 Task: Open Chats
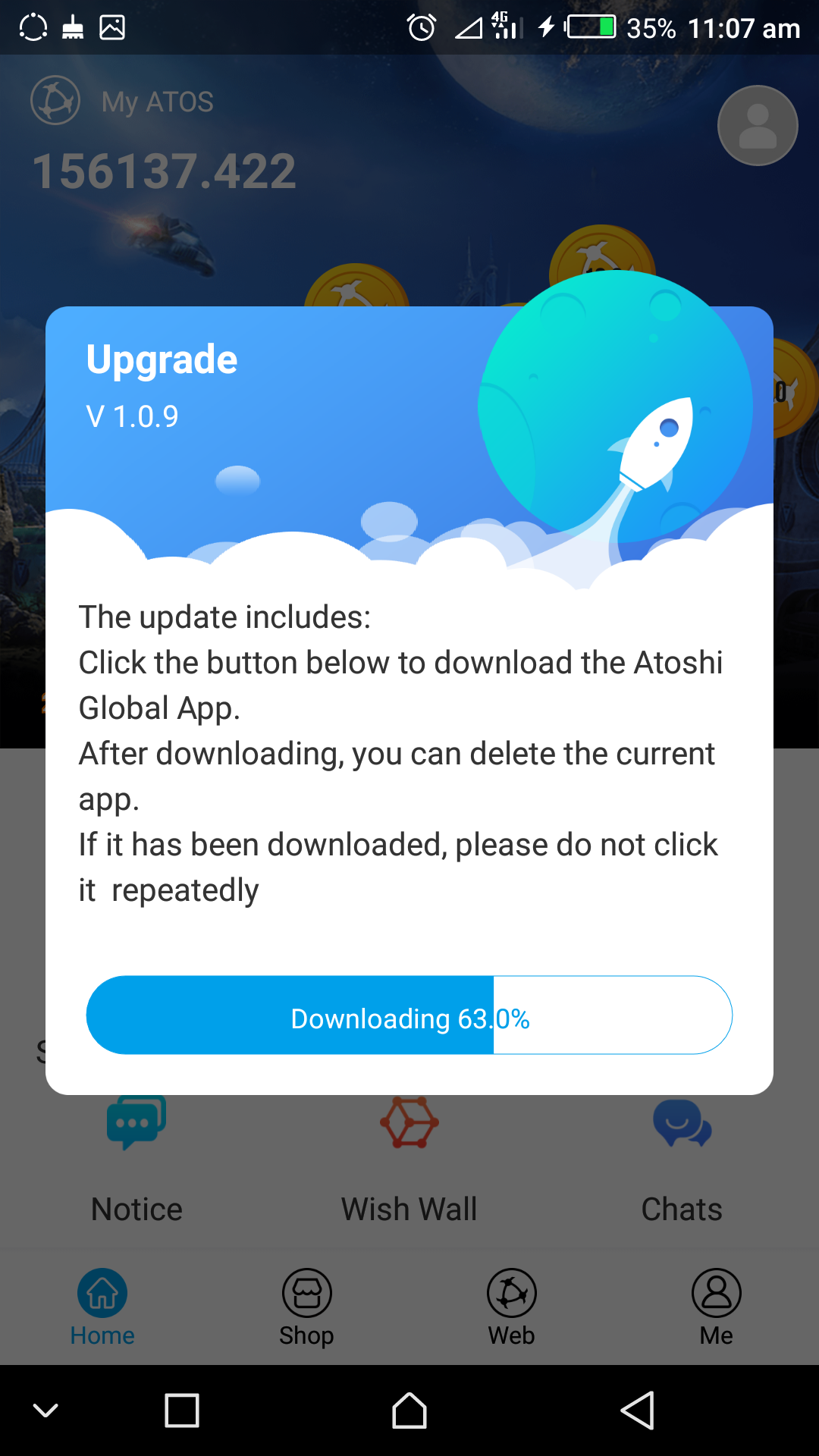click(682, 1160)
